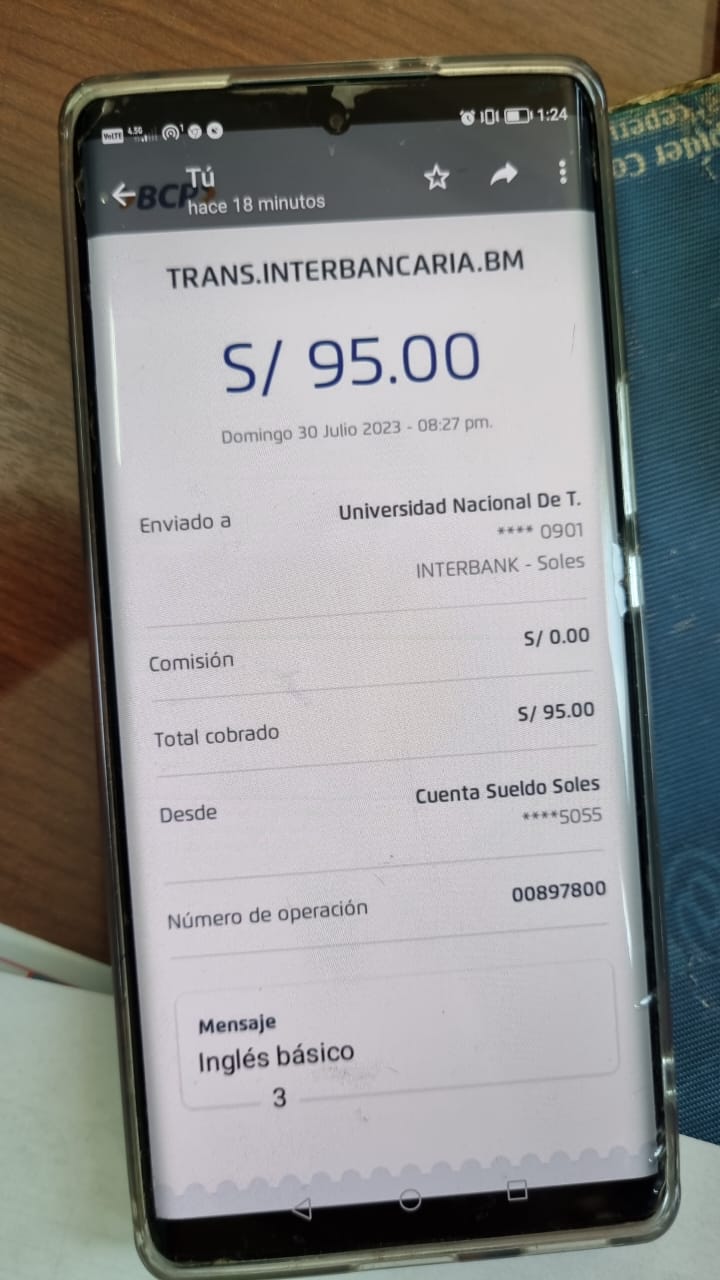
Task: Open recent apps from the navigation bar
Action: click(516, 1190)
